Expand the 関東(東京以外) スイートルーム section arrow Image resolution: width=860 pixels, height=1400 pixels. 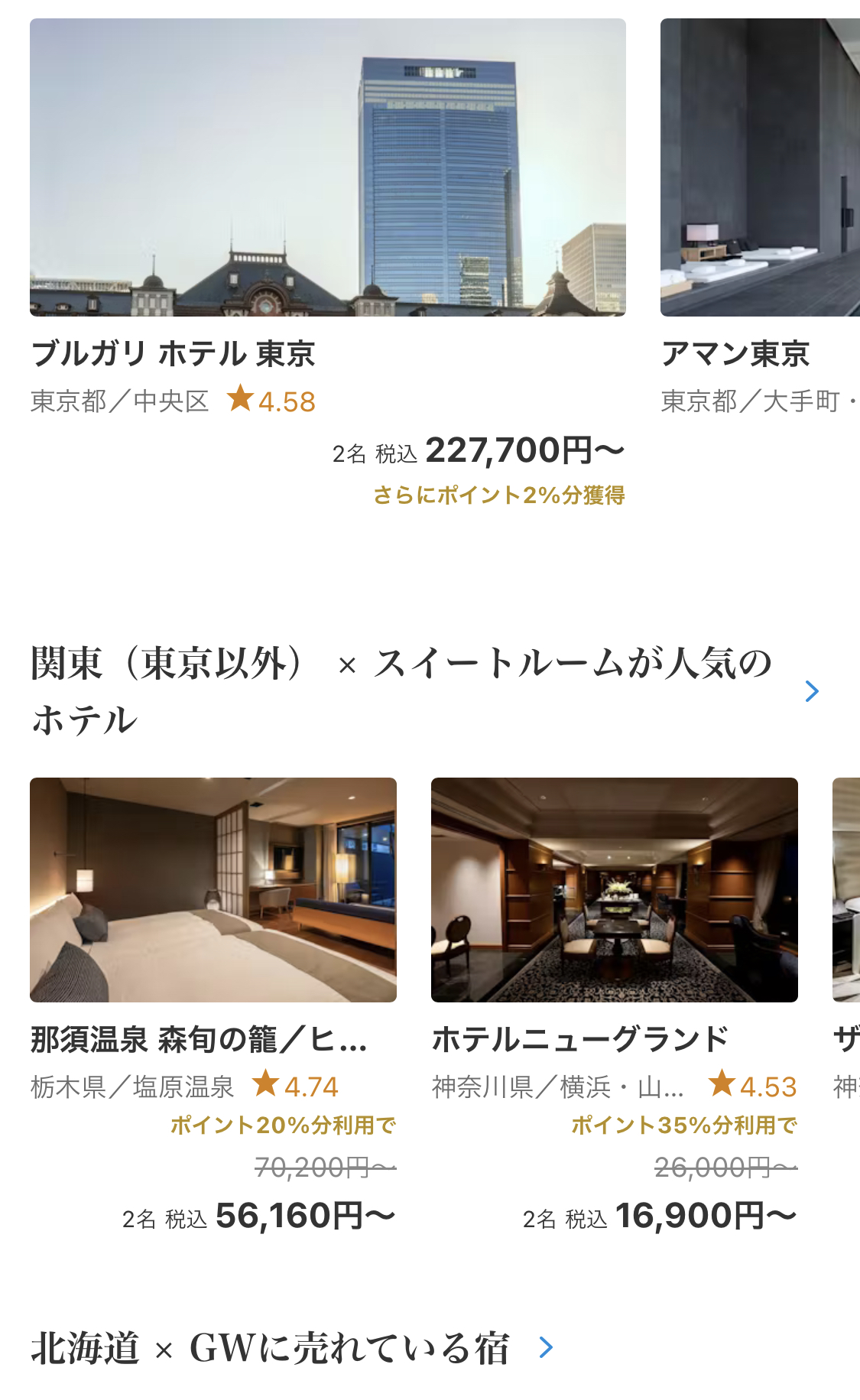click(x=812, y=691)
